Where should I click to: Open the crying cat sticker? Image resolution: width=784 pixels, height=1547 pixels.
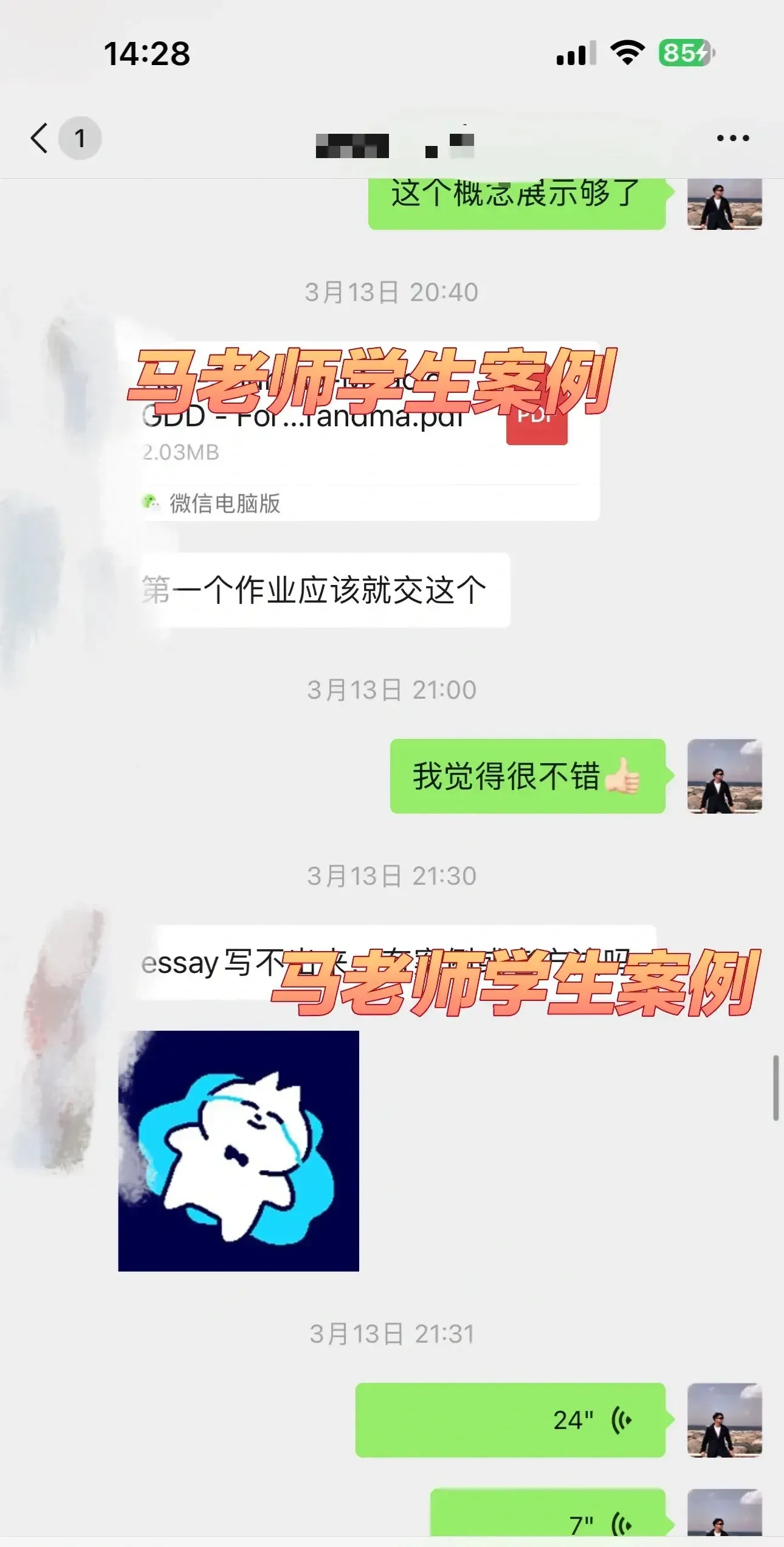point(238,1151)
